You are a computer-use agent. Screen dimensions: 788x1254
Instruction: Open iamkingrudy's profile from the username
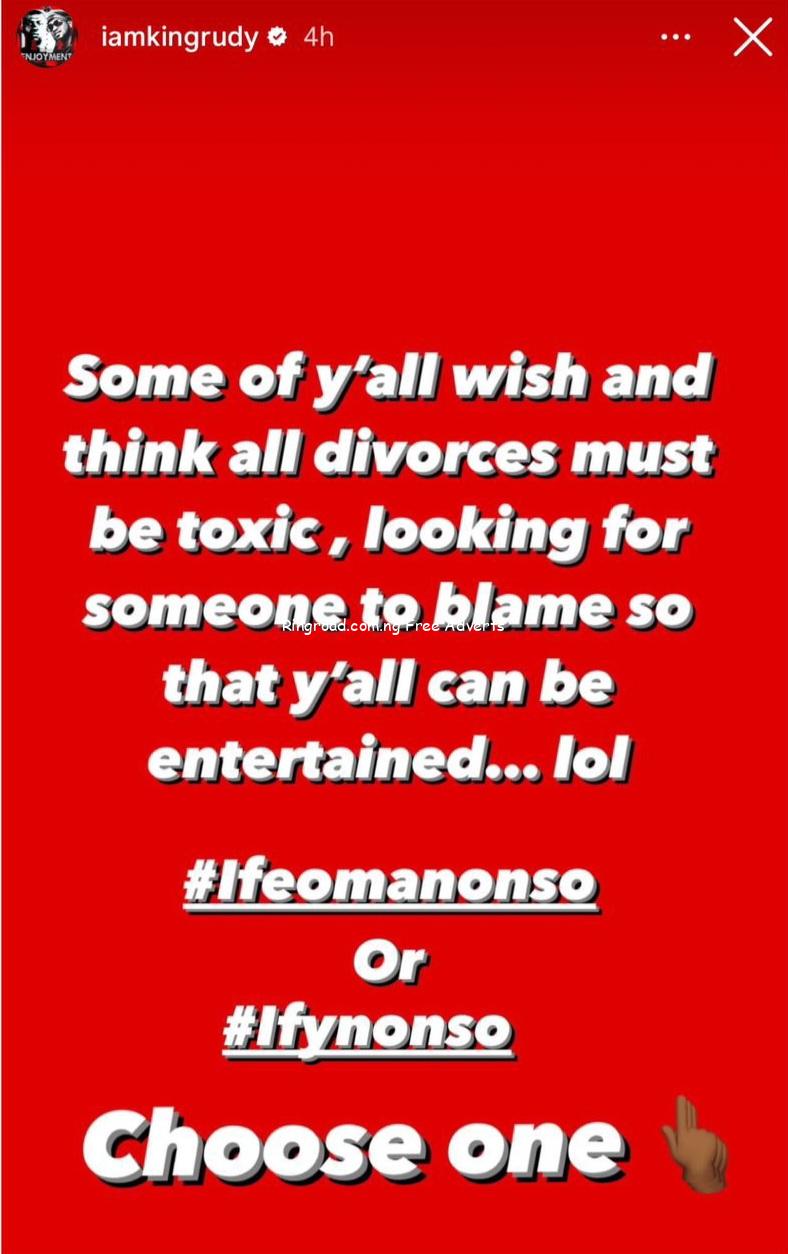[x=180, y=37]
